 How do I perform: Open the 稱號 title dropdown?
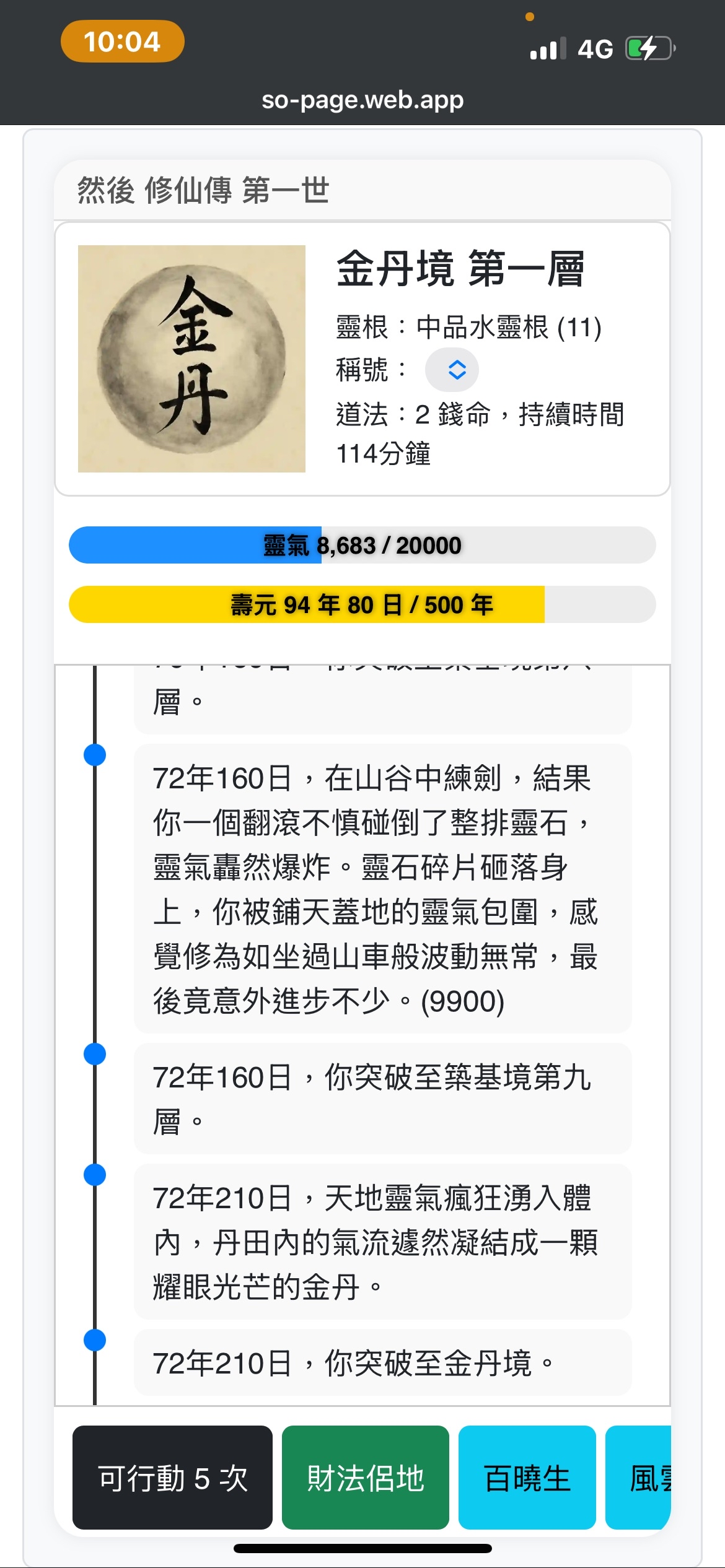[x=452, y=370]
